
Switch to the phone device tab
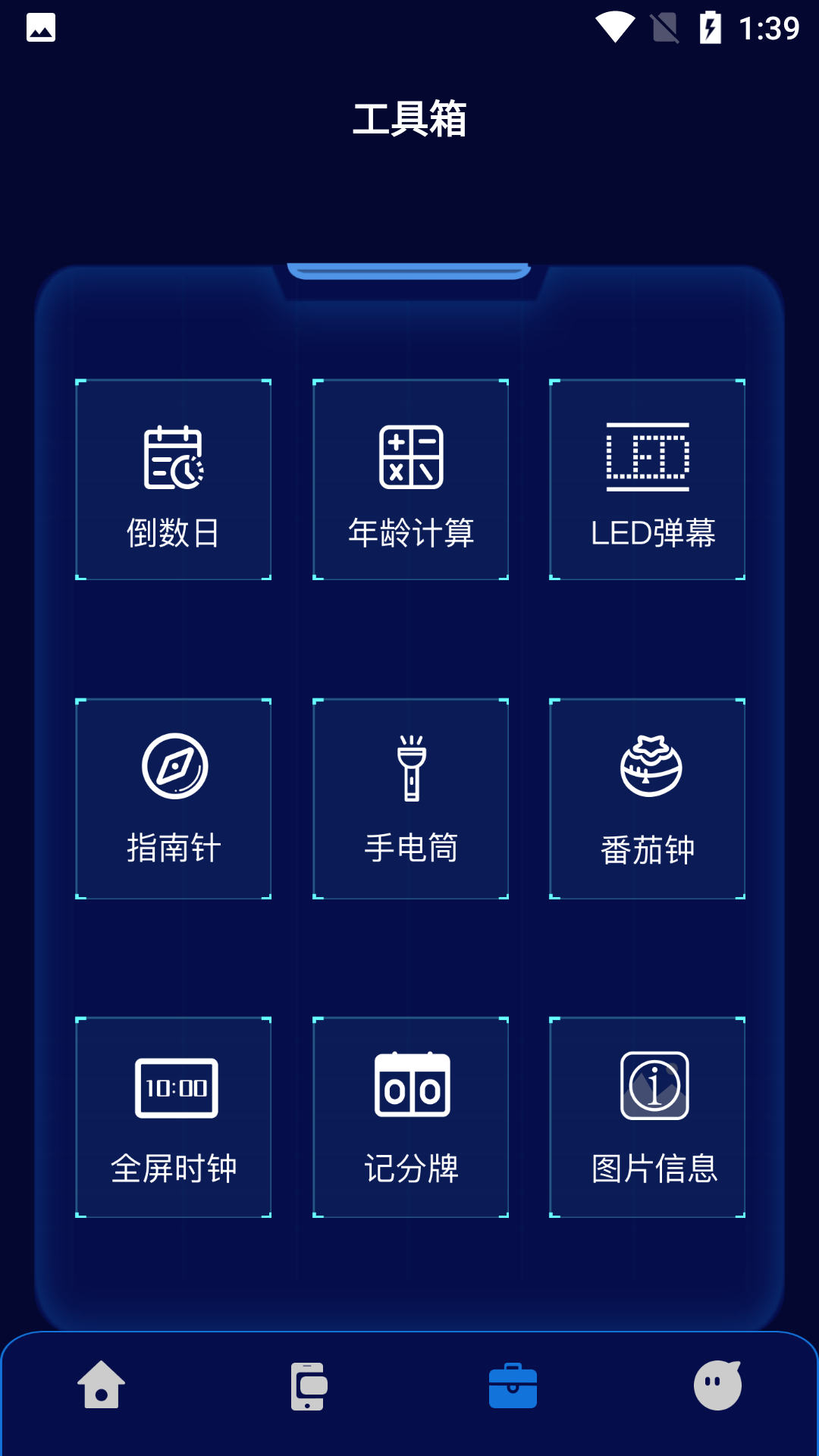pos(309,1385)
